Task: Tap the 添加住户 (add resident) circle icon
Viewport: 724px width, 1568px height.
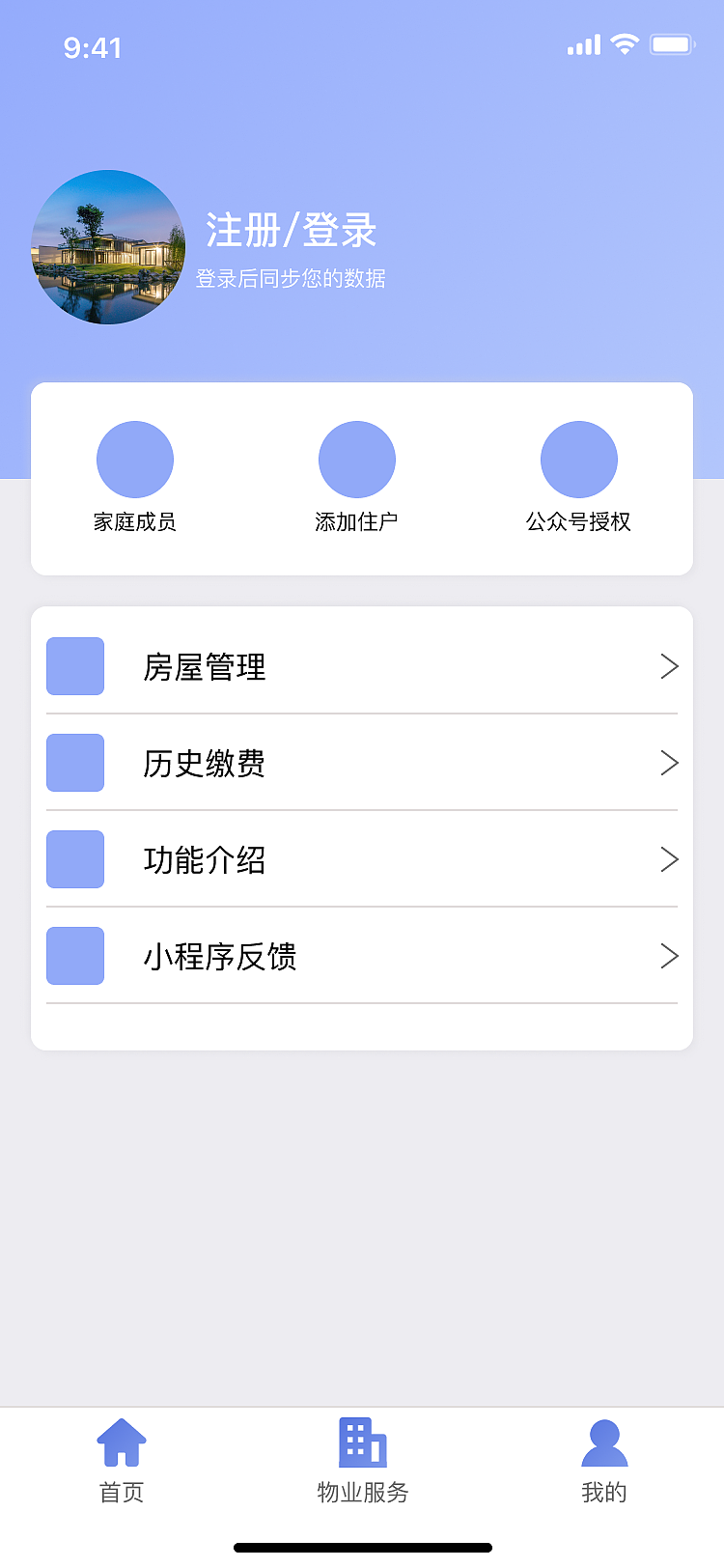Action: click(357, 459)
